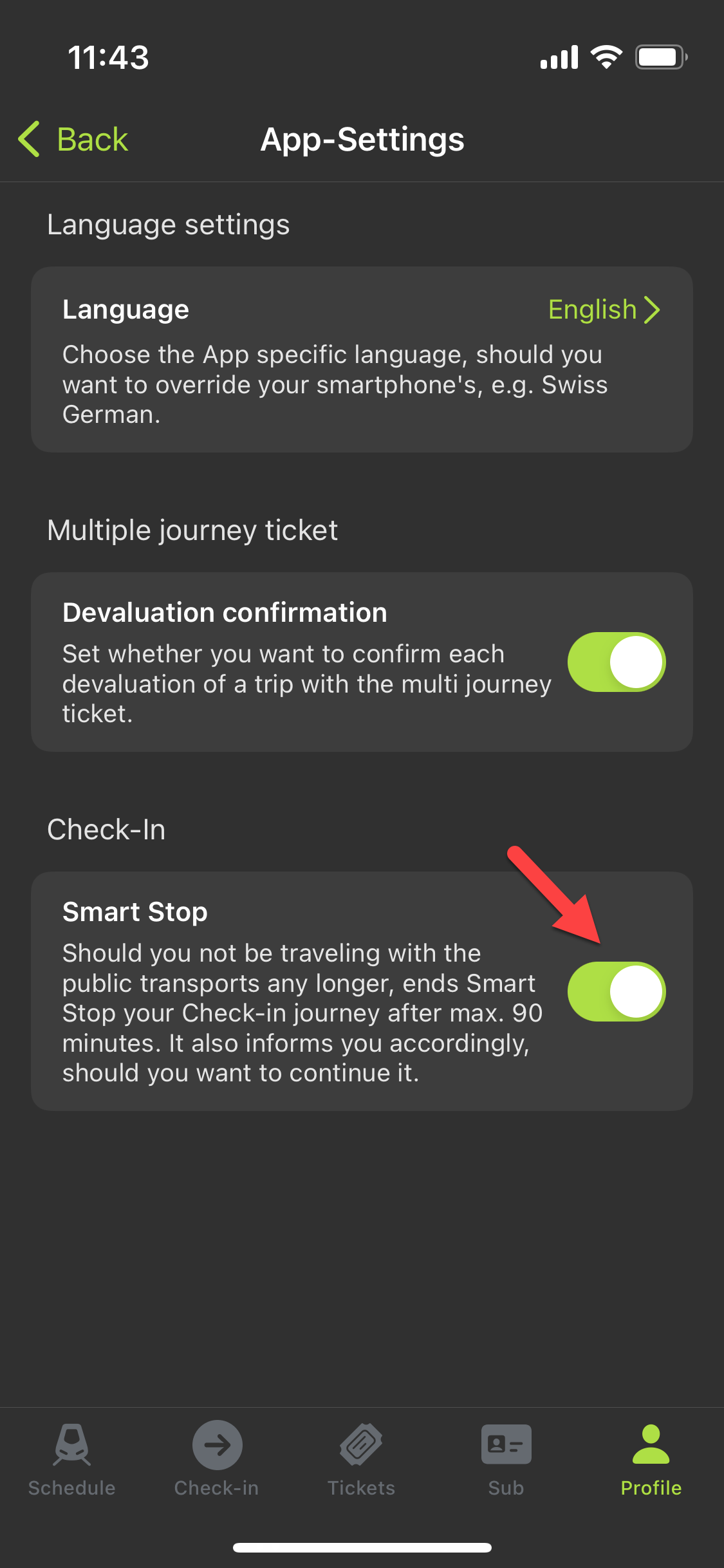Viewport: 724px width, 1568px height.
Task: Select the Sub tab
Action: tap(506, 1460)
